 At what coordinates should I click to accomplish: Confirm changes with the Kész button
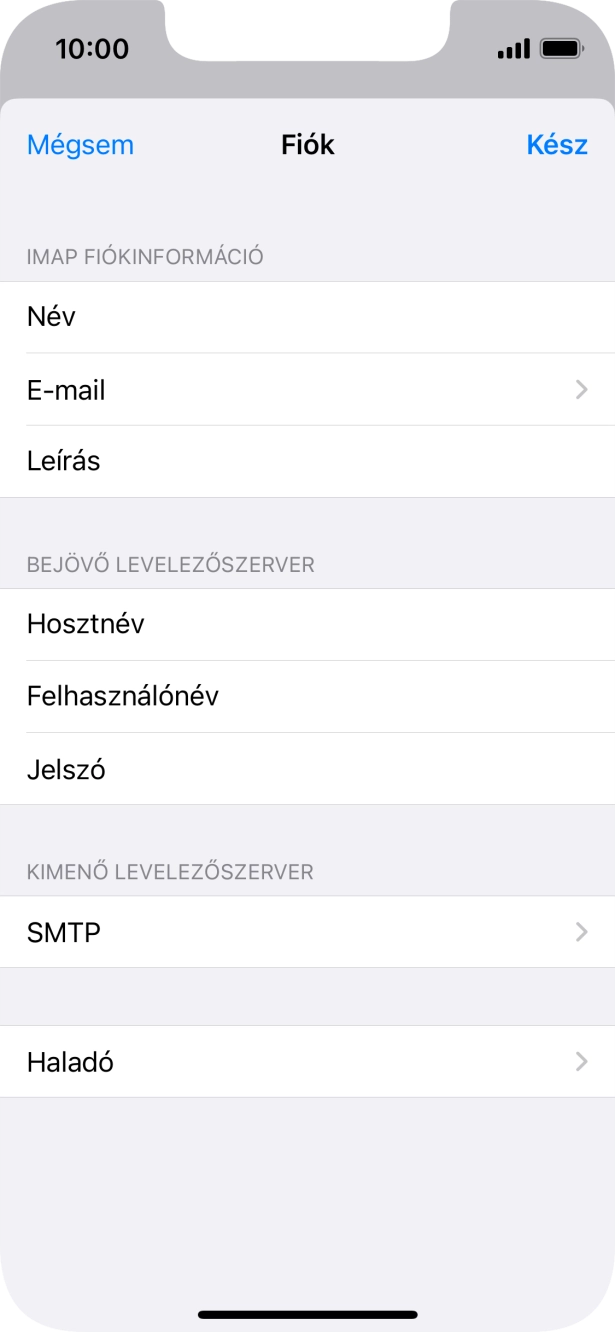[x=556, y=145]
